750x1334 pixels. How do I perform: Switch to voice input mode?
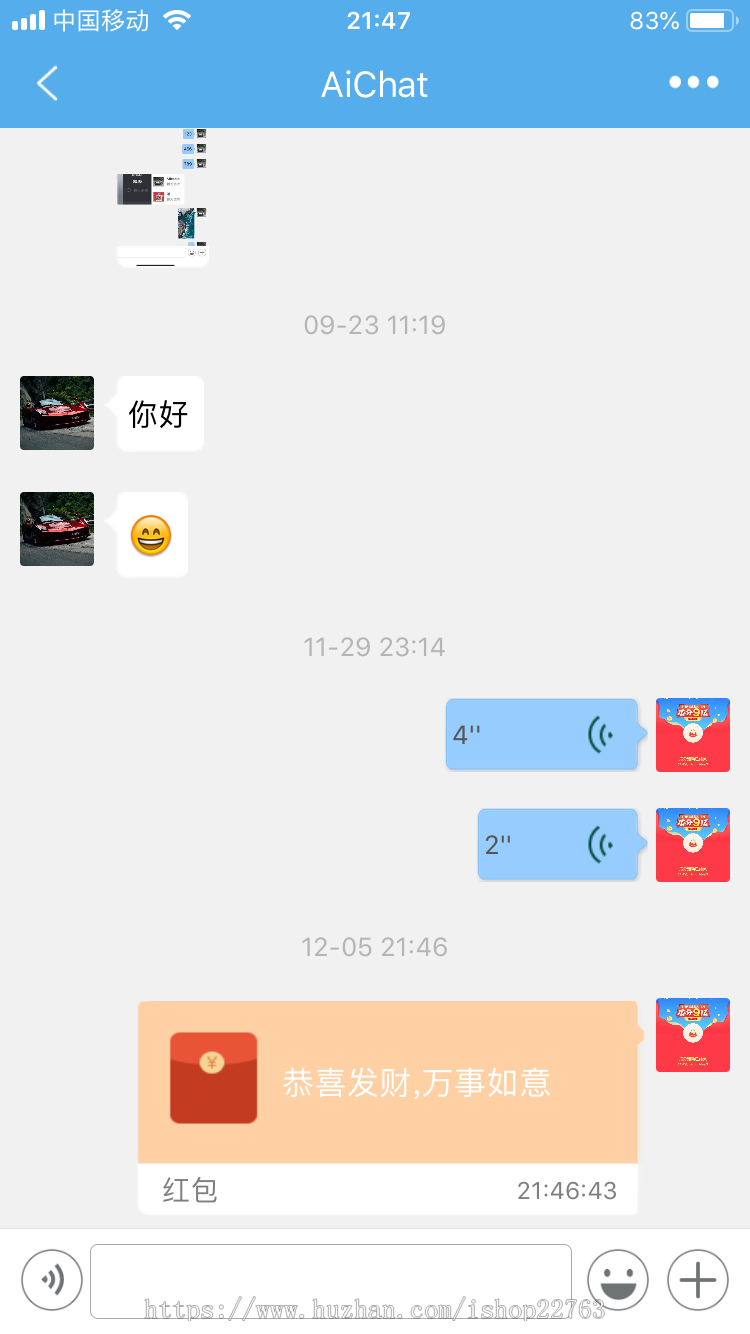[52, 1279]
